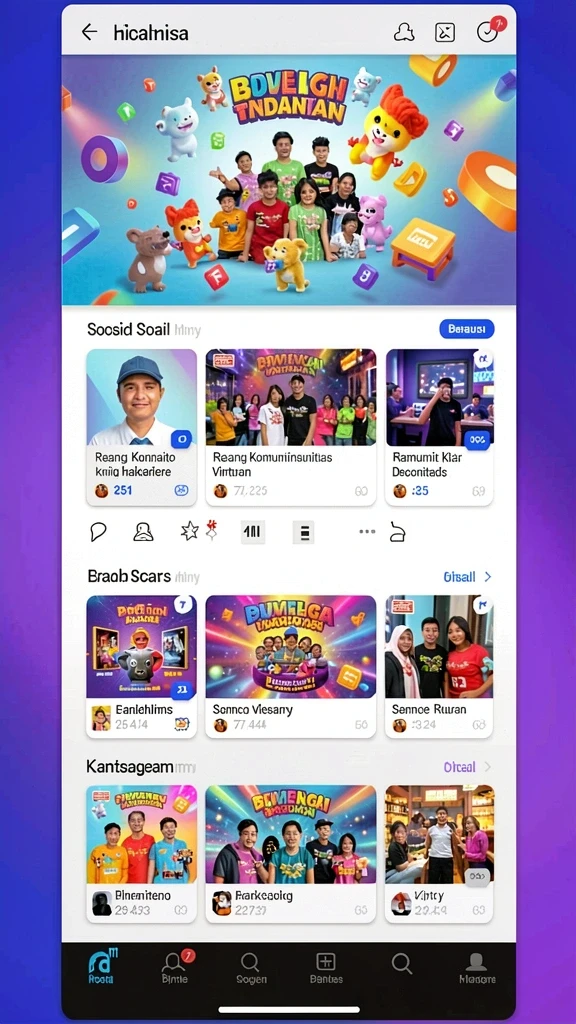Open the Sennoe Ruran card
Screen dimensions: 576x1024
tap(439, 667)
